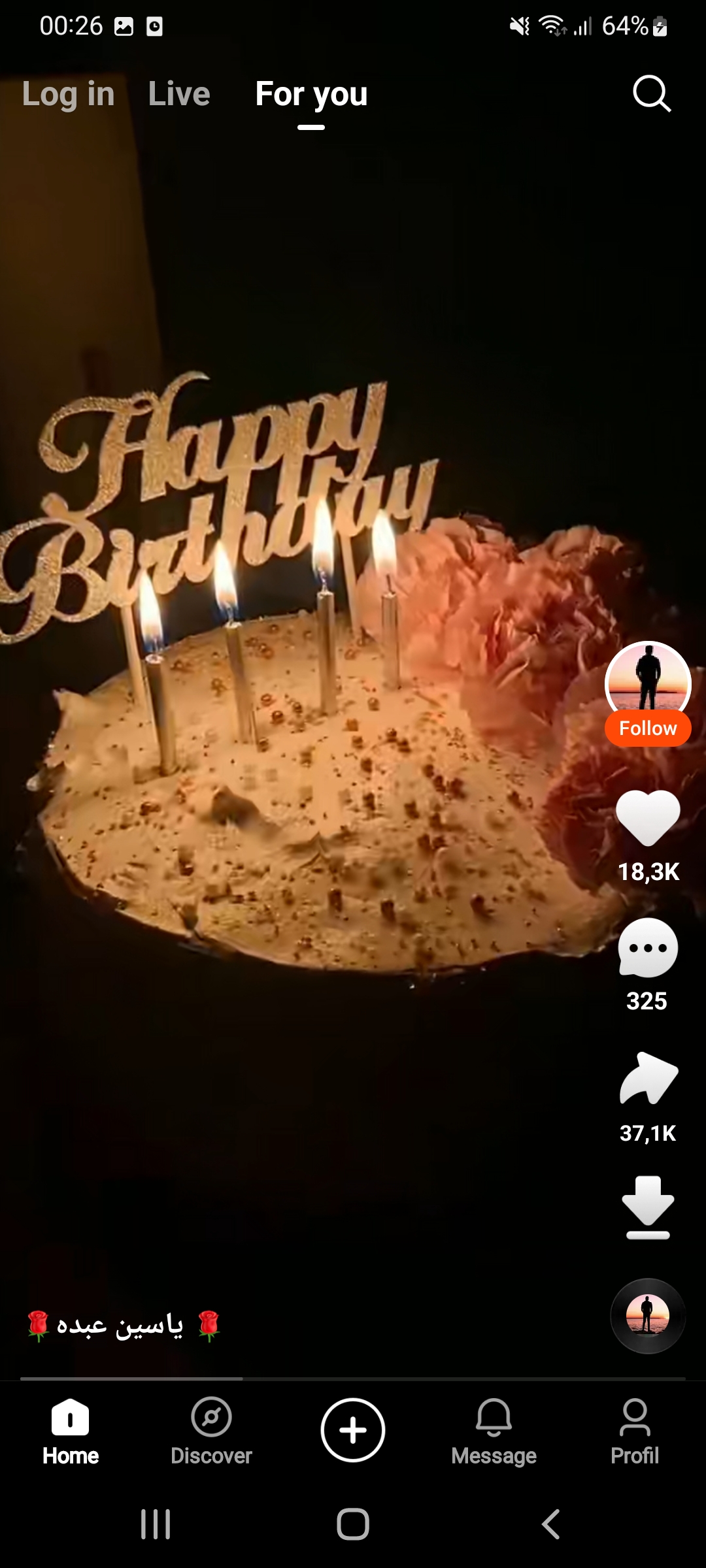
Task: Follow this video's creator
Action: coord(648,728)
